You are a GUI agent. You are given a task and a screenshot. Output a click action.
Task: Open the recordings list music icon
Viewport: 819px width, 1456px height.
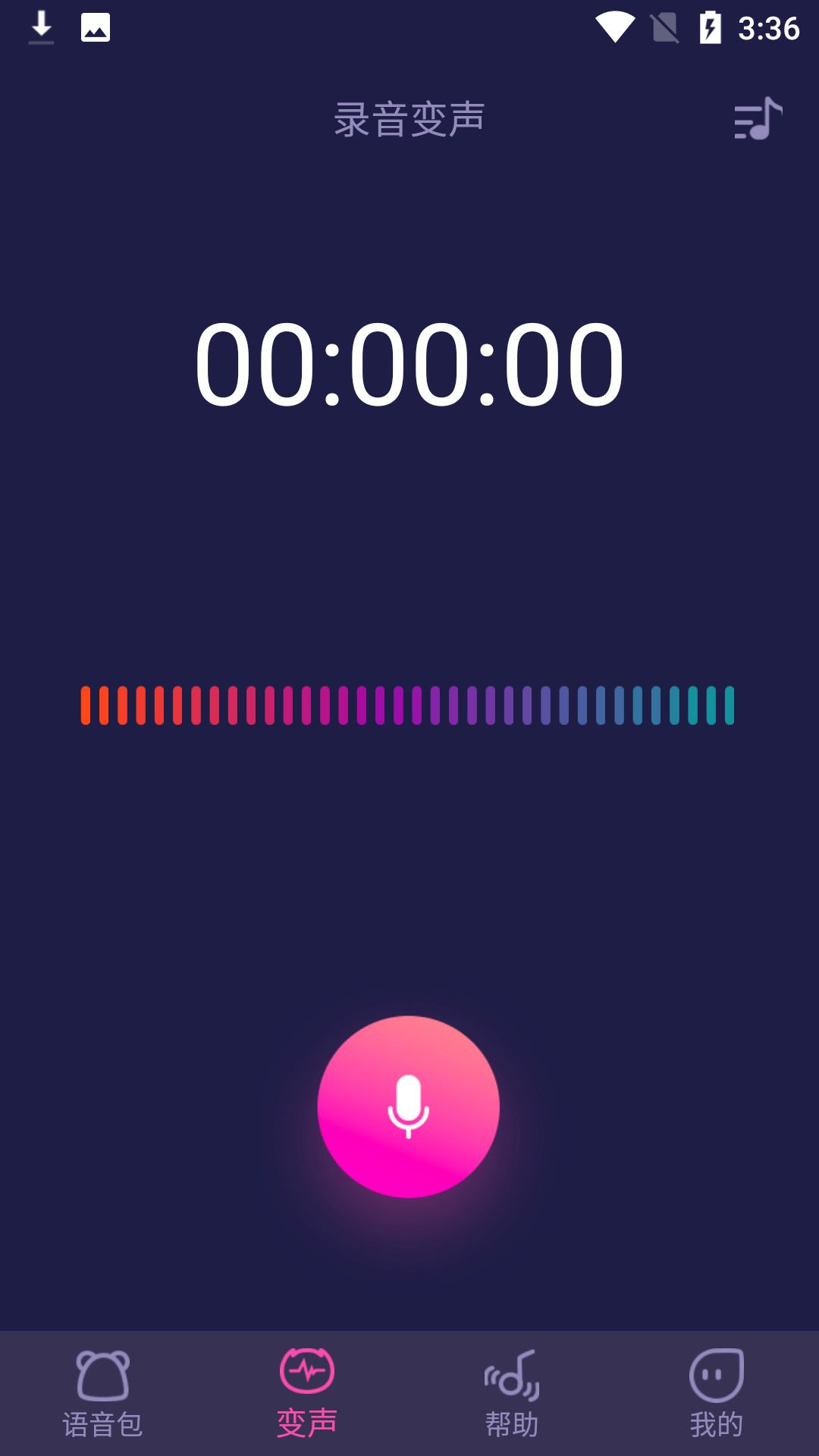click(x=758, y=118)
